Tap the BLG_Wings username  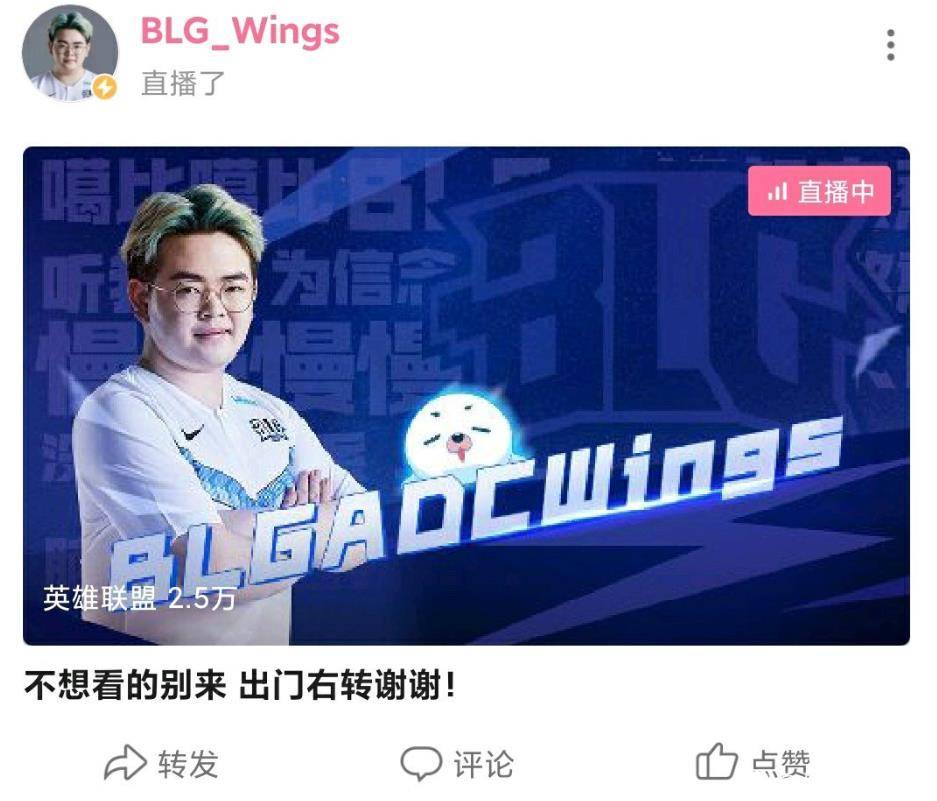[x=240, y=31]
